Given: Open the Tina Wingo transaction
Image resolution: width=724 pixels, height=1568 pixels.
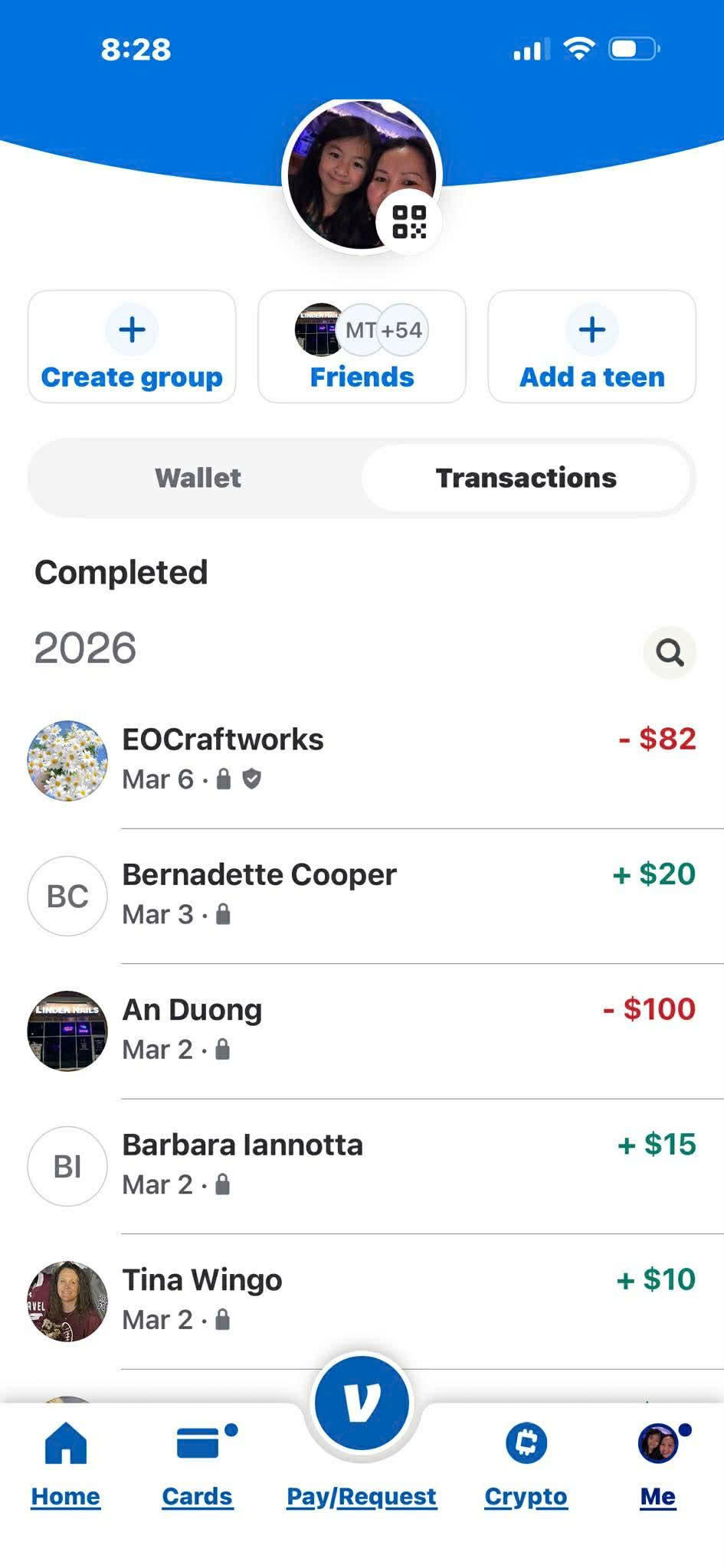Looking at the screenshot, I should [362, 1301].
